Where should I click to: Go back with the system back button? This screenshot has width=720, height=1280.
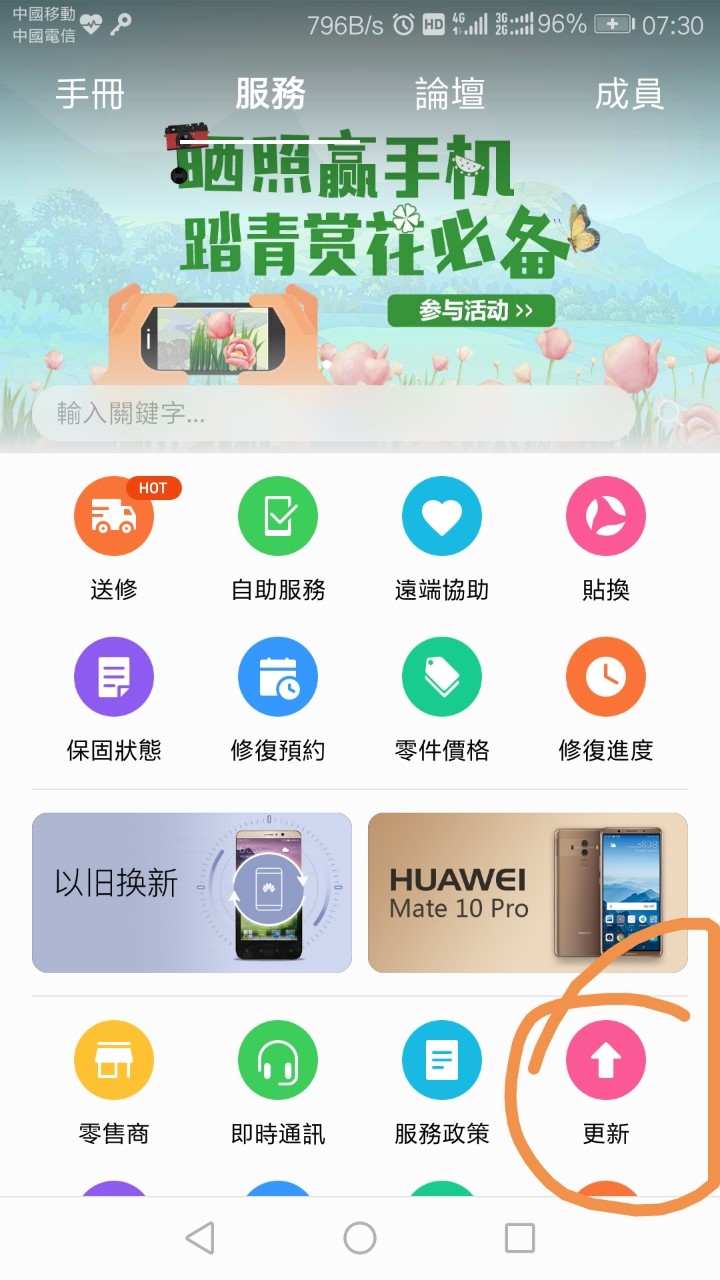(x=200, y=1238)
